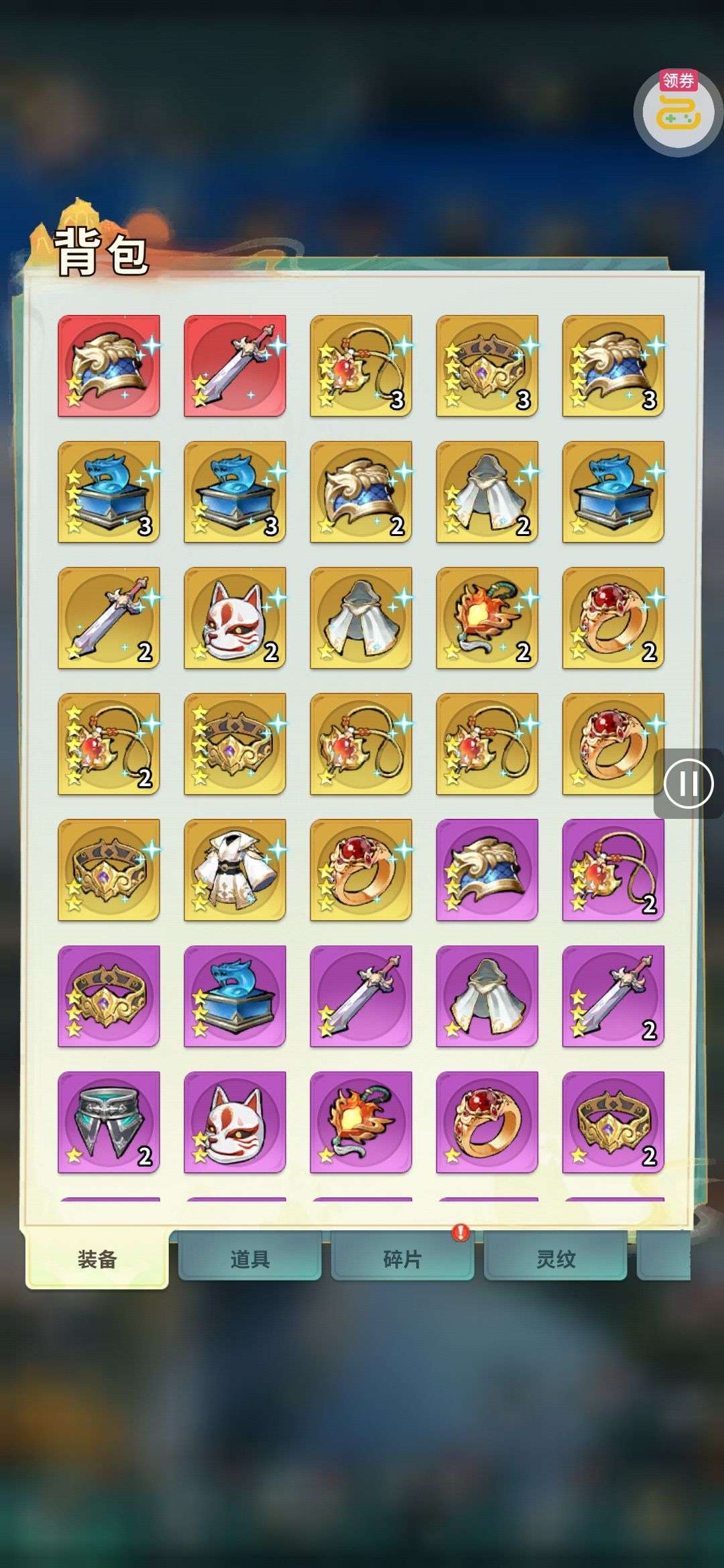Tap the floating pause button
Viewport: 724px width, 1568px height.
tap(688, 783)
